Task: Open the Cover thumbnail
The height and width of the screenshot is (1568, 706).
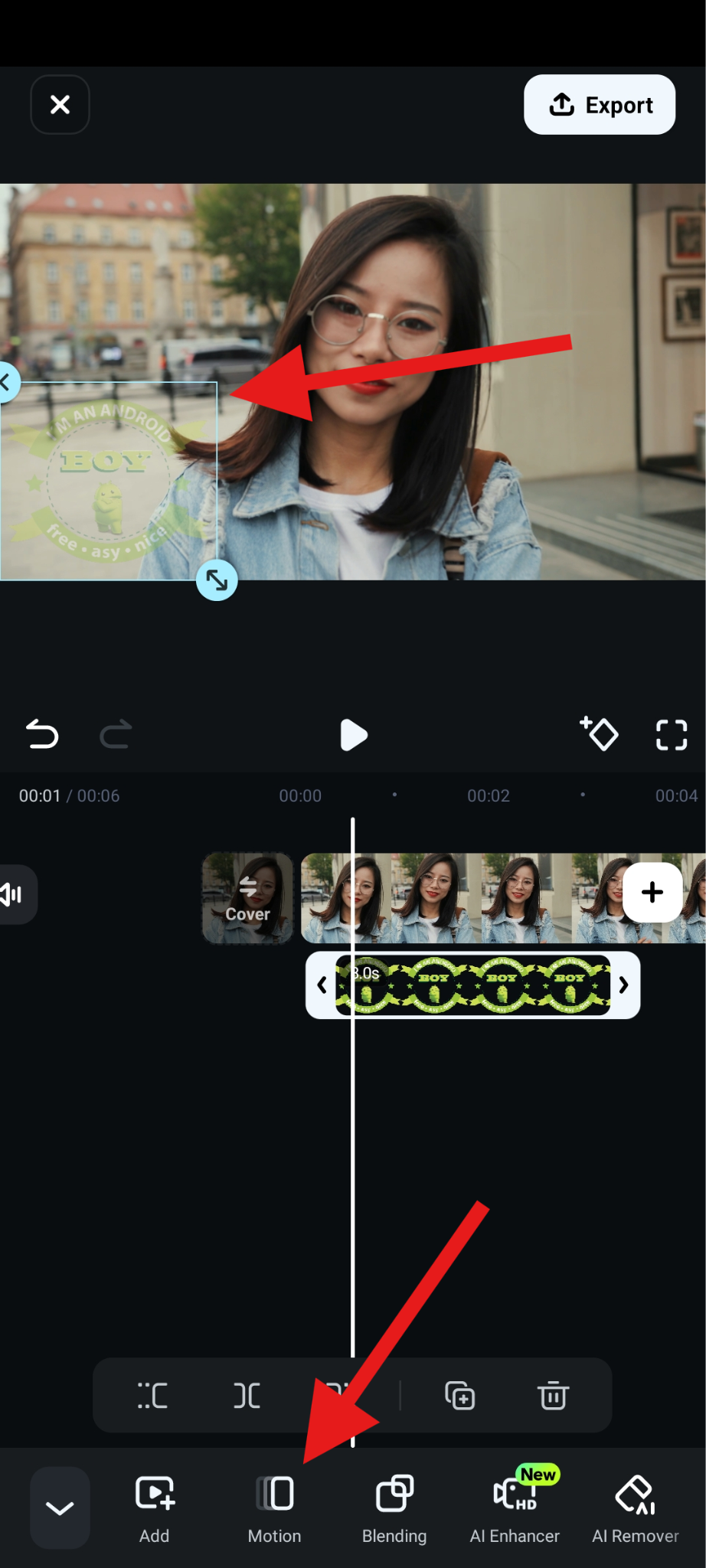Action: [247, 897]
